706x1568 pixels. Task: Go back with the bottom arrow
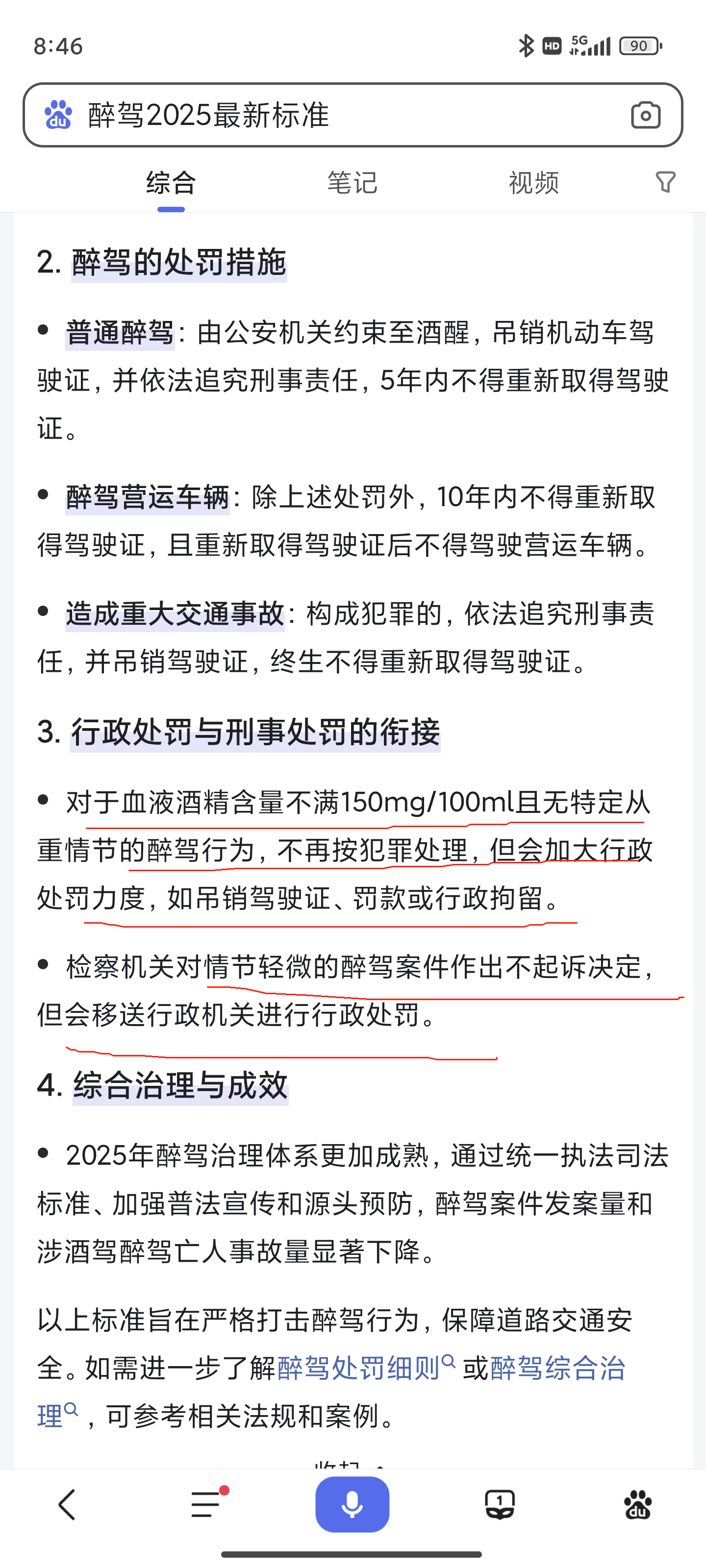click(67, 1505)
